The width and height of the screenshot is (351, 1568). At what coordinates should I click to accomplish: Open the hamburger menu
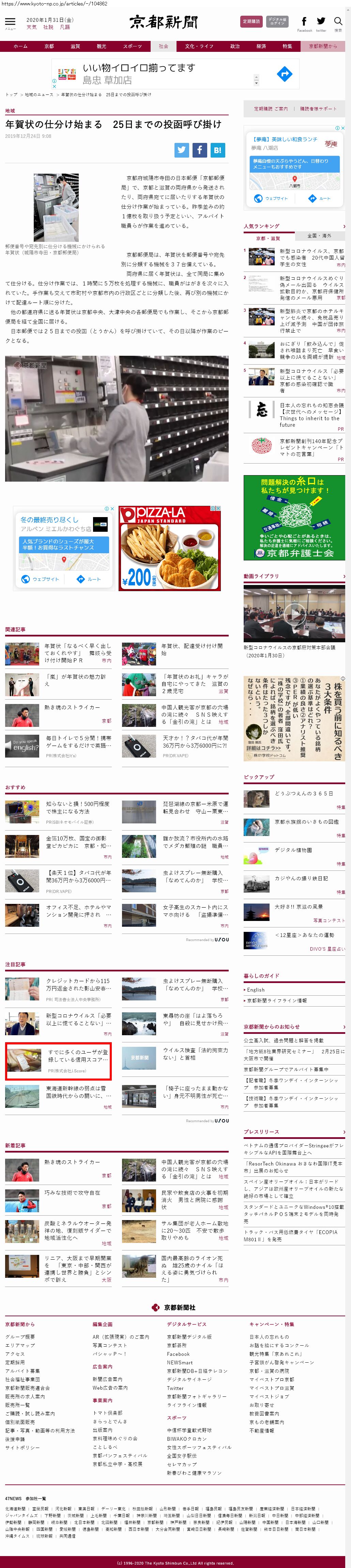tap(10, 22)
